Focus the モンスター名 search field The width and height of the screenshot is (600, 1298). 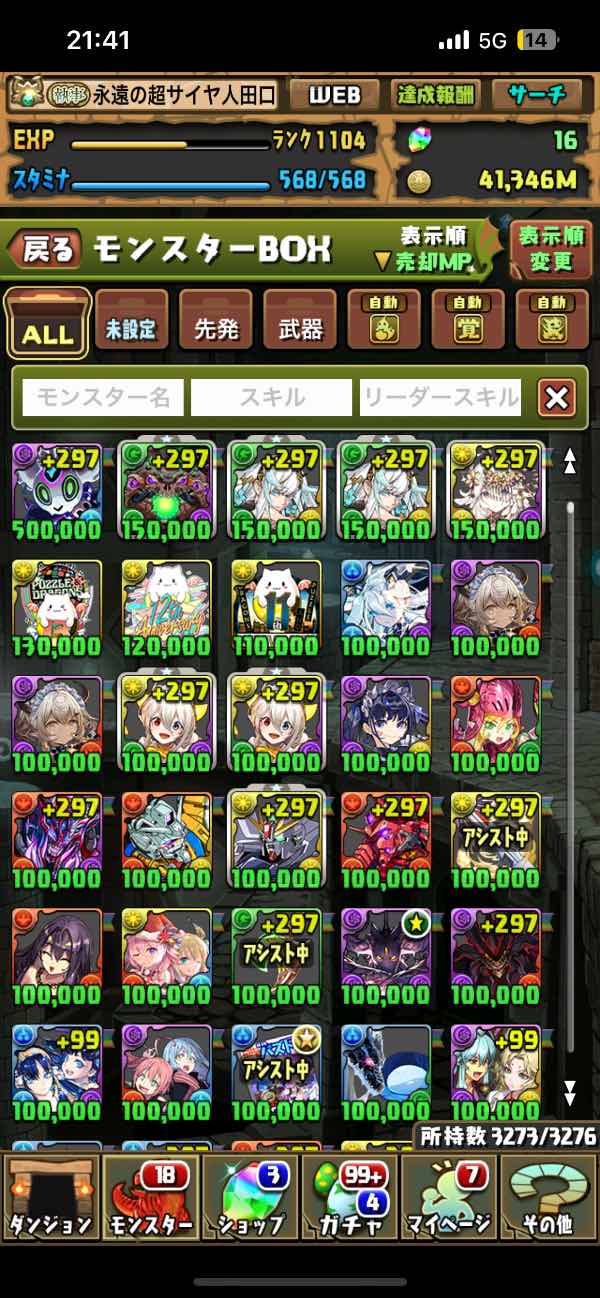pyautogui.click(x=103, y=397)
